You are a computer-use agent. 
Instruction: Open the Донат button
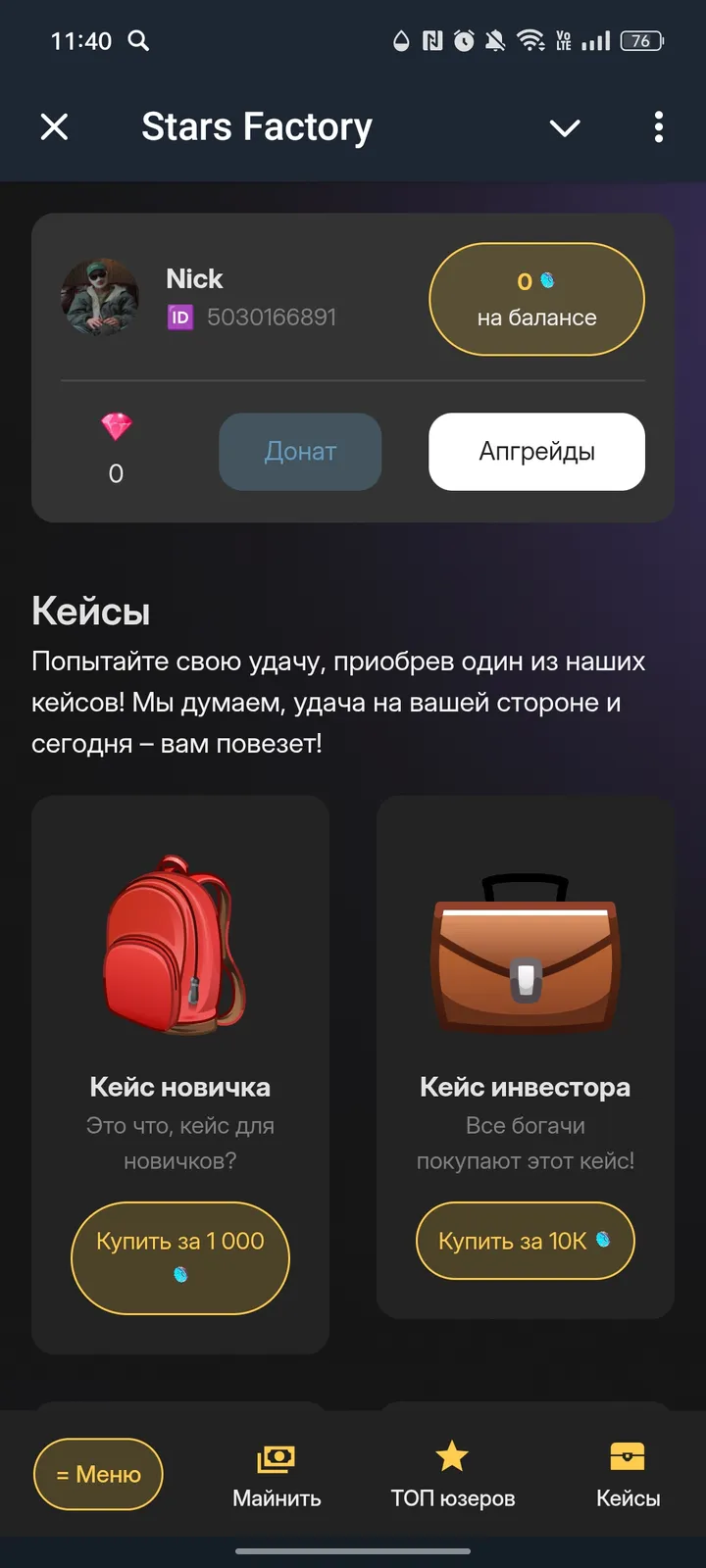300,452
